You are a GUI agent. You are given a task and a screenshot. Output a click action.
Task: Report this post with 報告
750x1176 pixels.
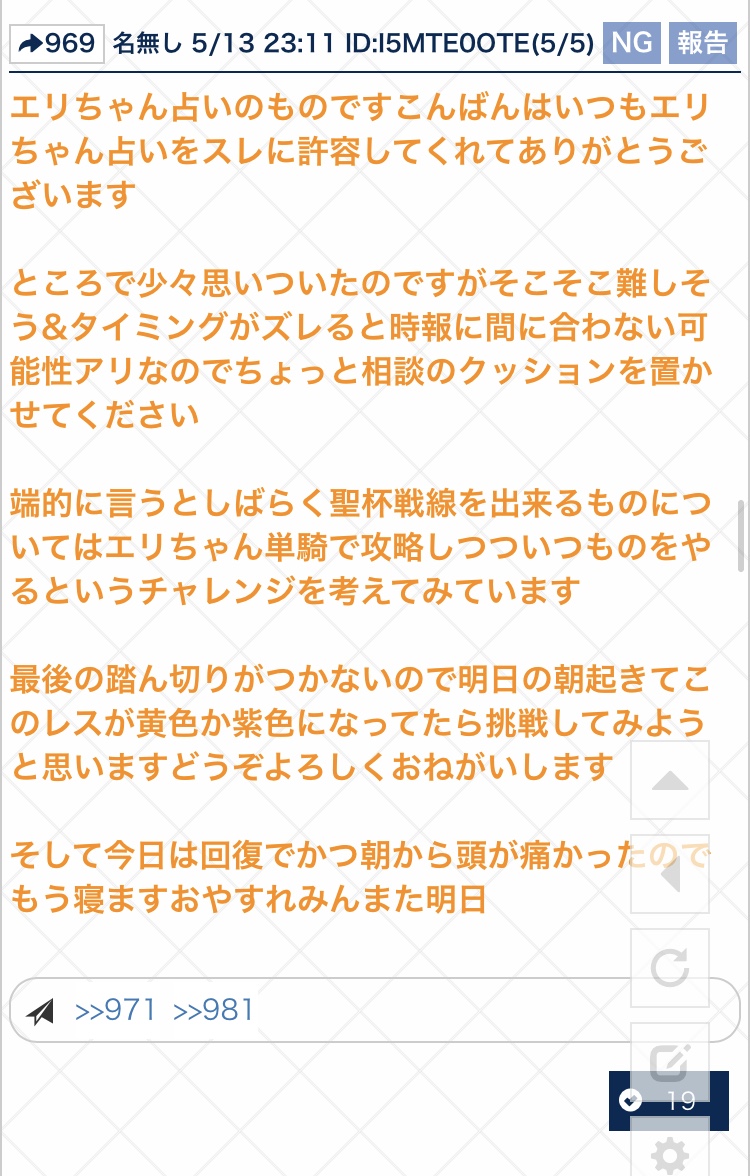coord(702,43)
